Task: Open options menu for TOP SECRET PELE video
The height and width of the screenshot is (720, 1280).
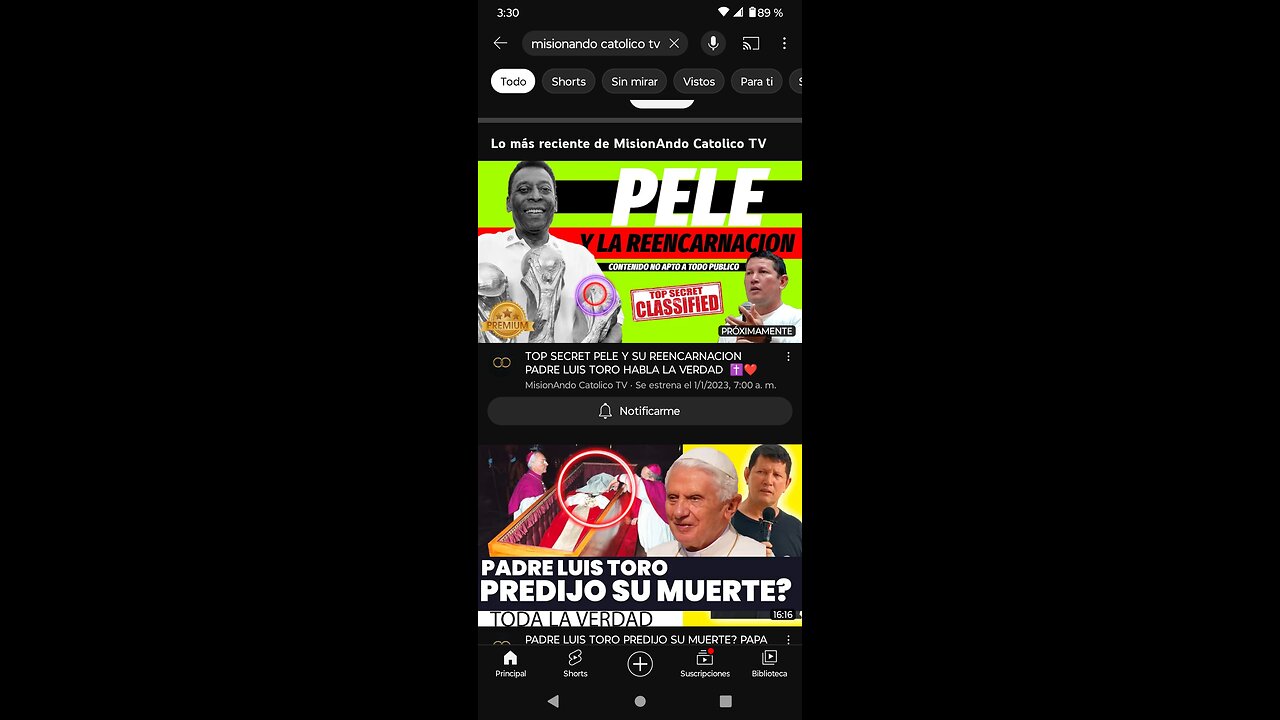Action: [788, 357]
